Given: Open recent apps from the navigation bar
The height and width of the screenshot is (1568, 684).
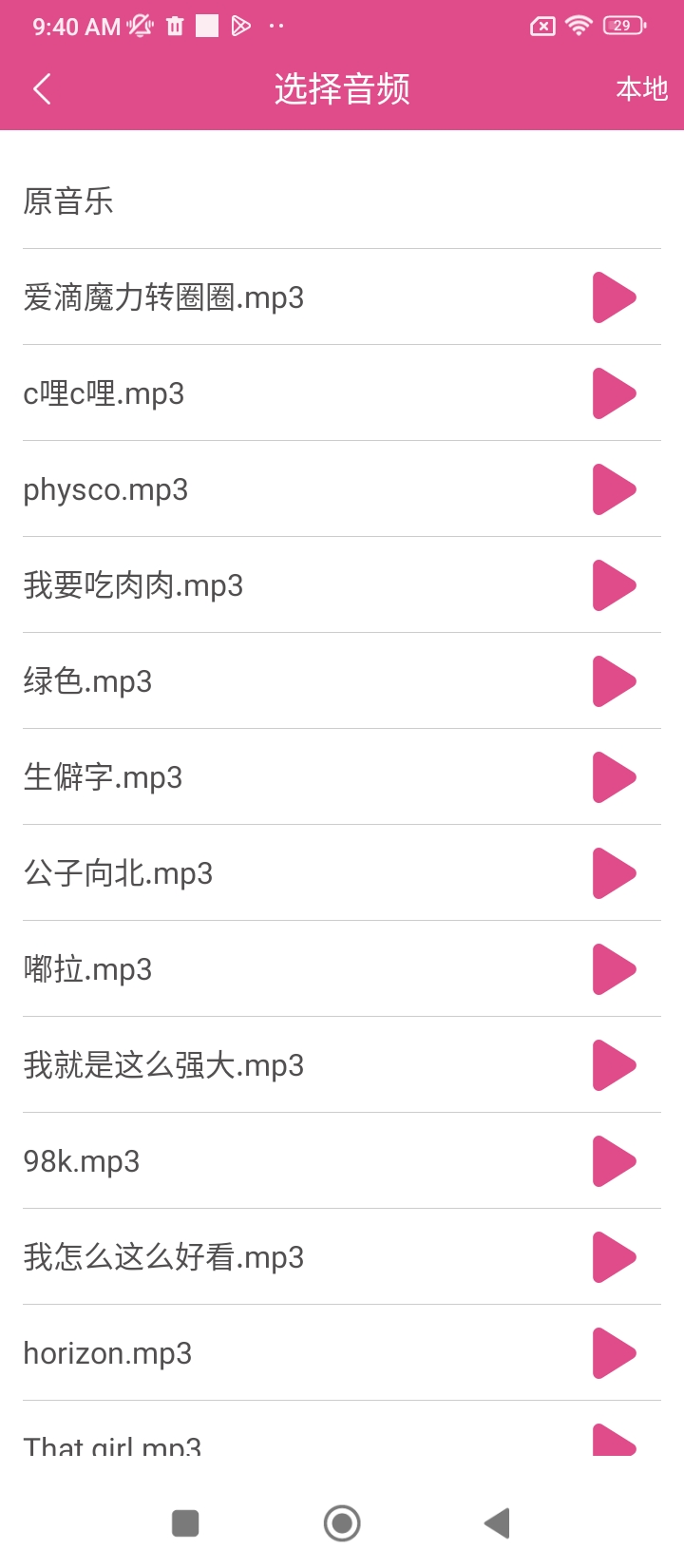Looking at the screenshot, I should [x=185, y=1523].
